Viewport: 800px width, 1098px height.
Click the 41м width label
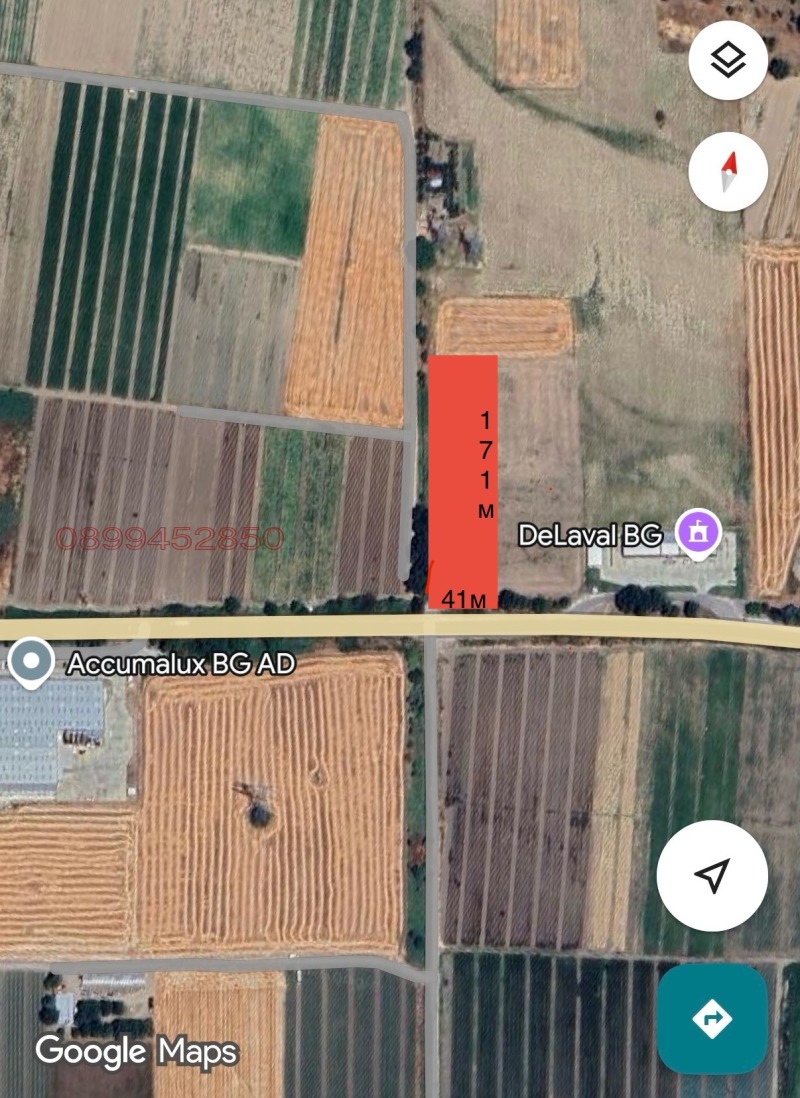tap(464, 600)
